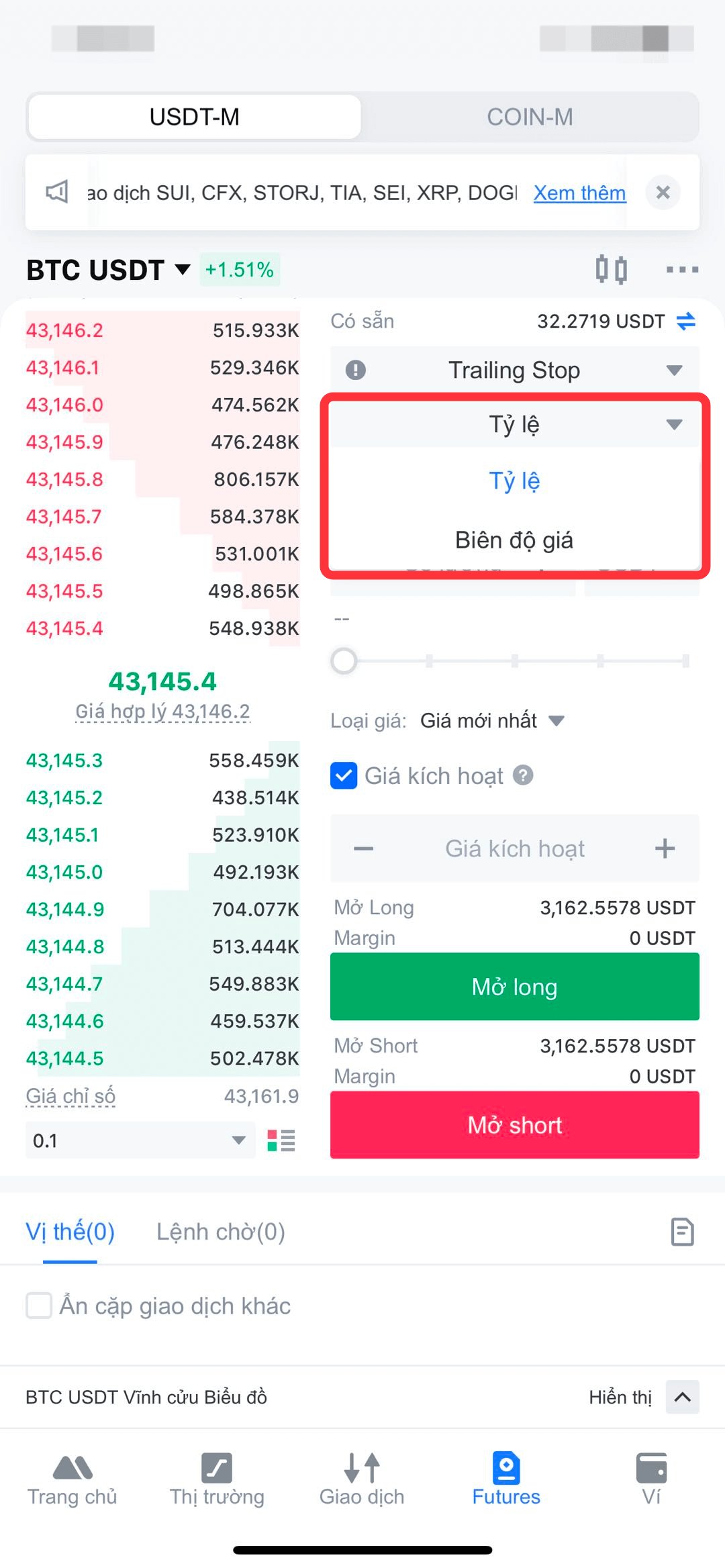The height and width of the screenshot is (1568, 725).
Task: Tap the Mở short button
Action: (x=515, y=1125)
